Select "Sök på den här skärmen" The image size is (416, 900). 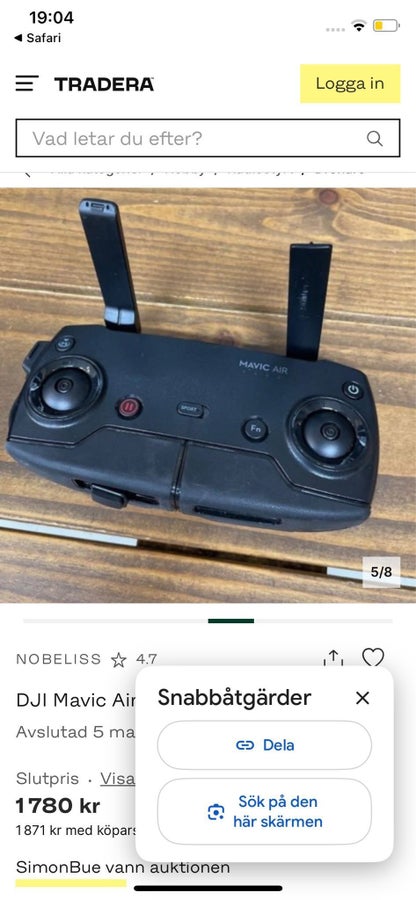pos(265,812)
